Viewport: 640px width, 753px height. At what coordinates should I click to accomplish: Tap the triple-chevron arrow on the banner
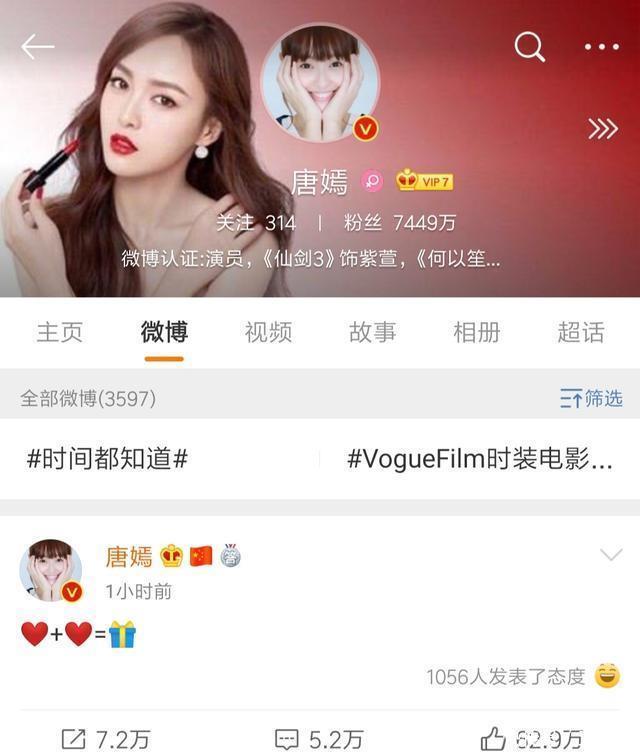pyautogui.click(x=602, y=129)
